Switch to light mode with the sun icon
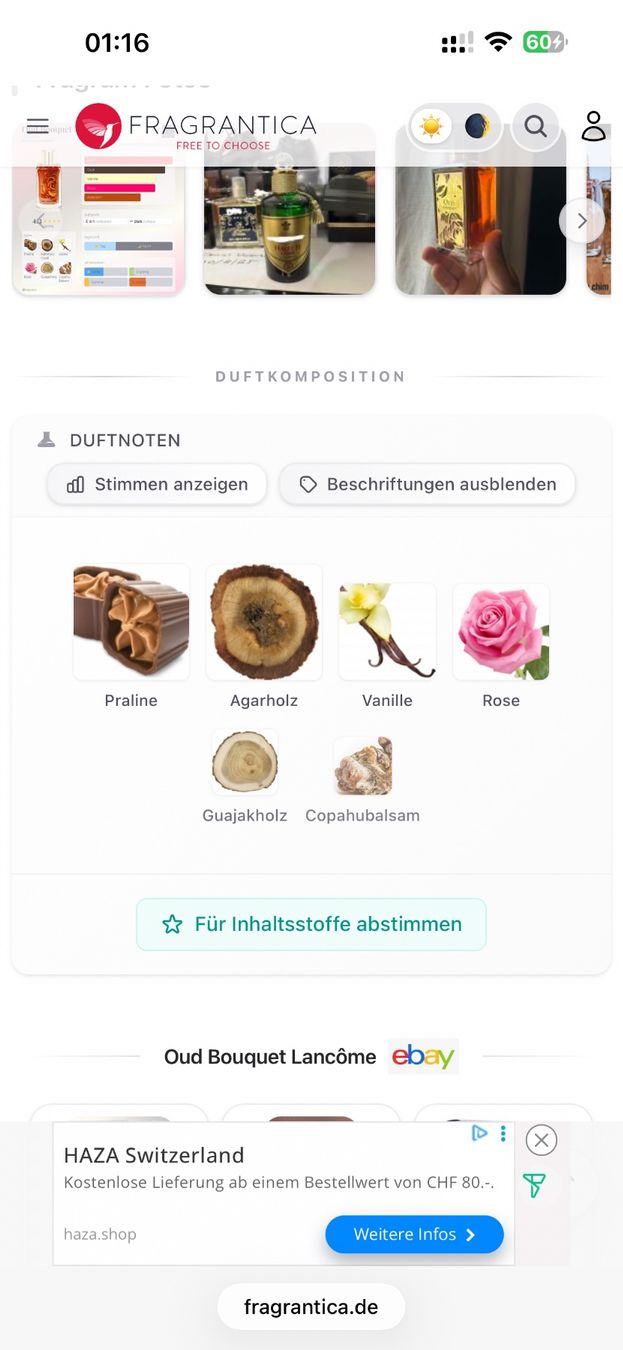623x1350 pixels. point(432,126)
